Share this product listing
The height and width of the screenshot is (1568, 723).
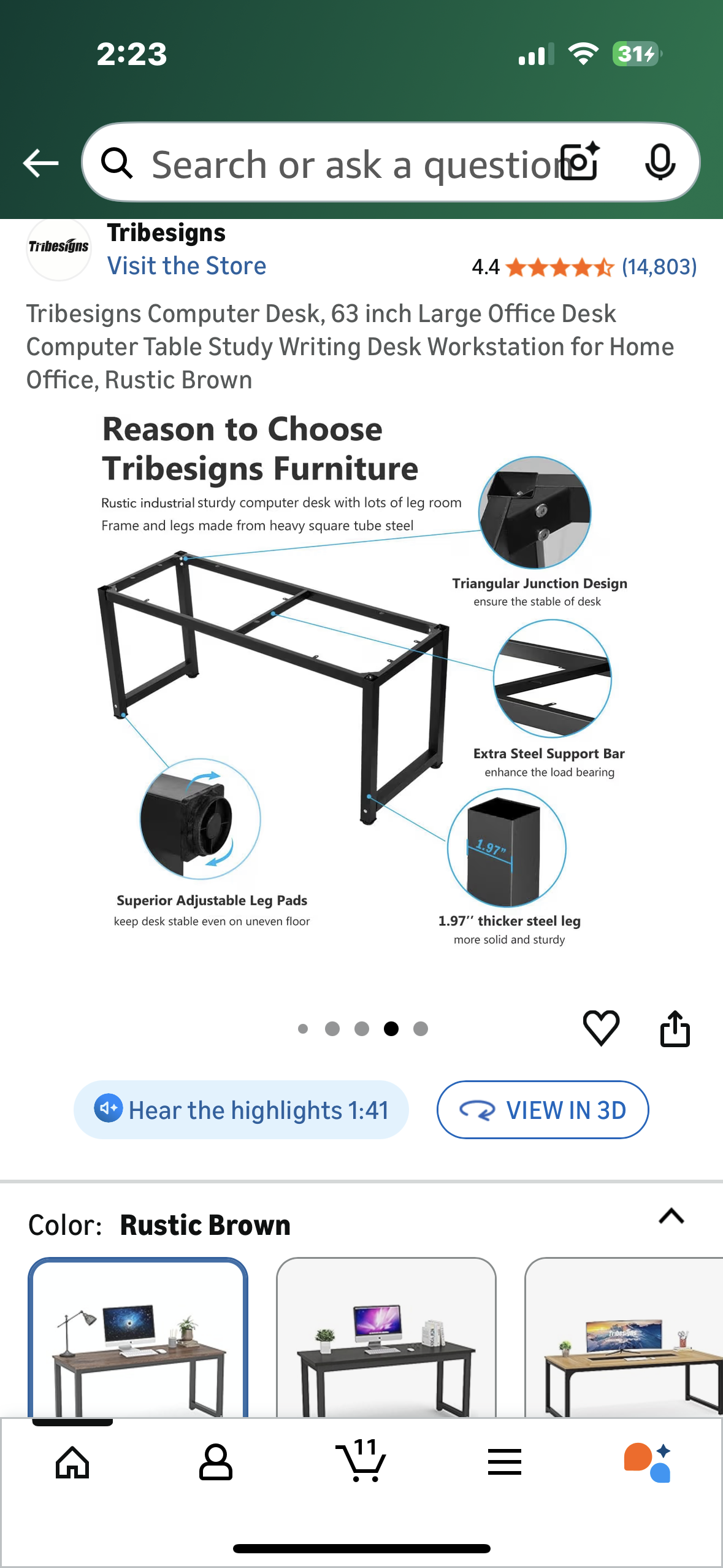point(675,1028)
